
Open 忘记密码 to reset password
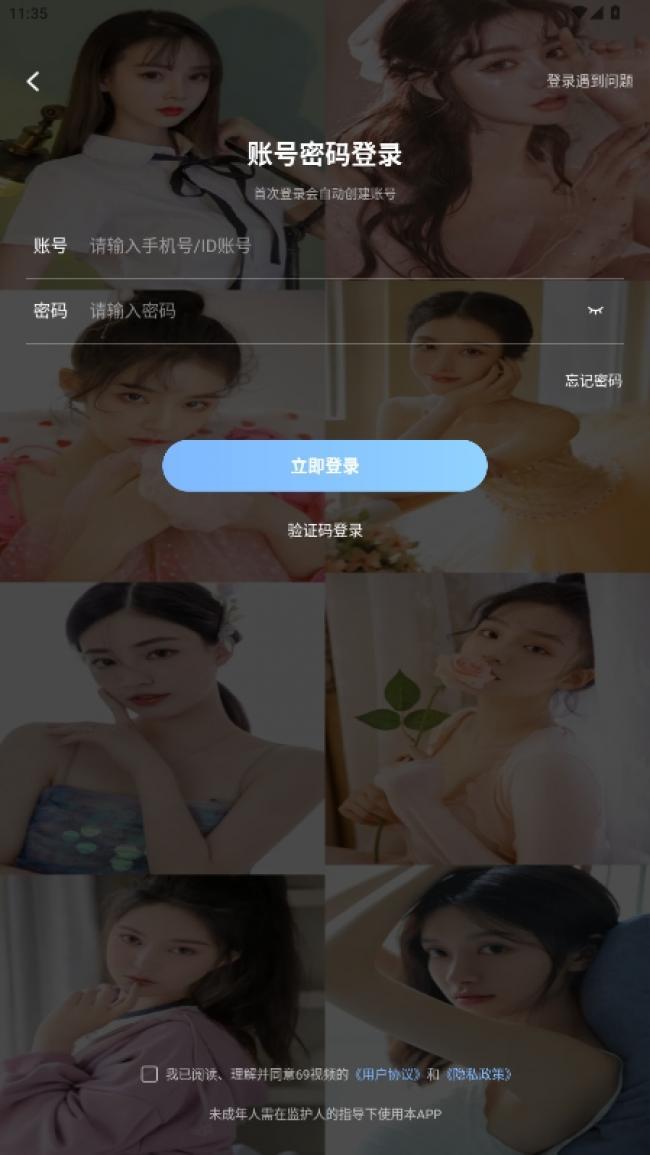(x=593, y=380)
